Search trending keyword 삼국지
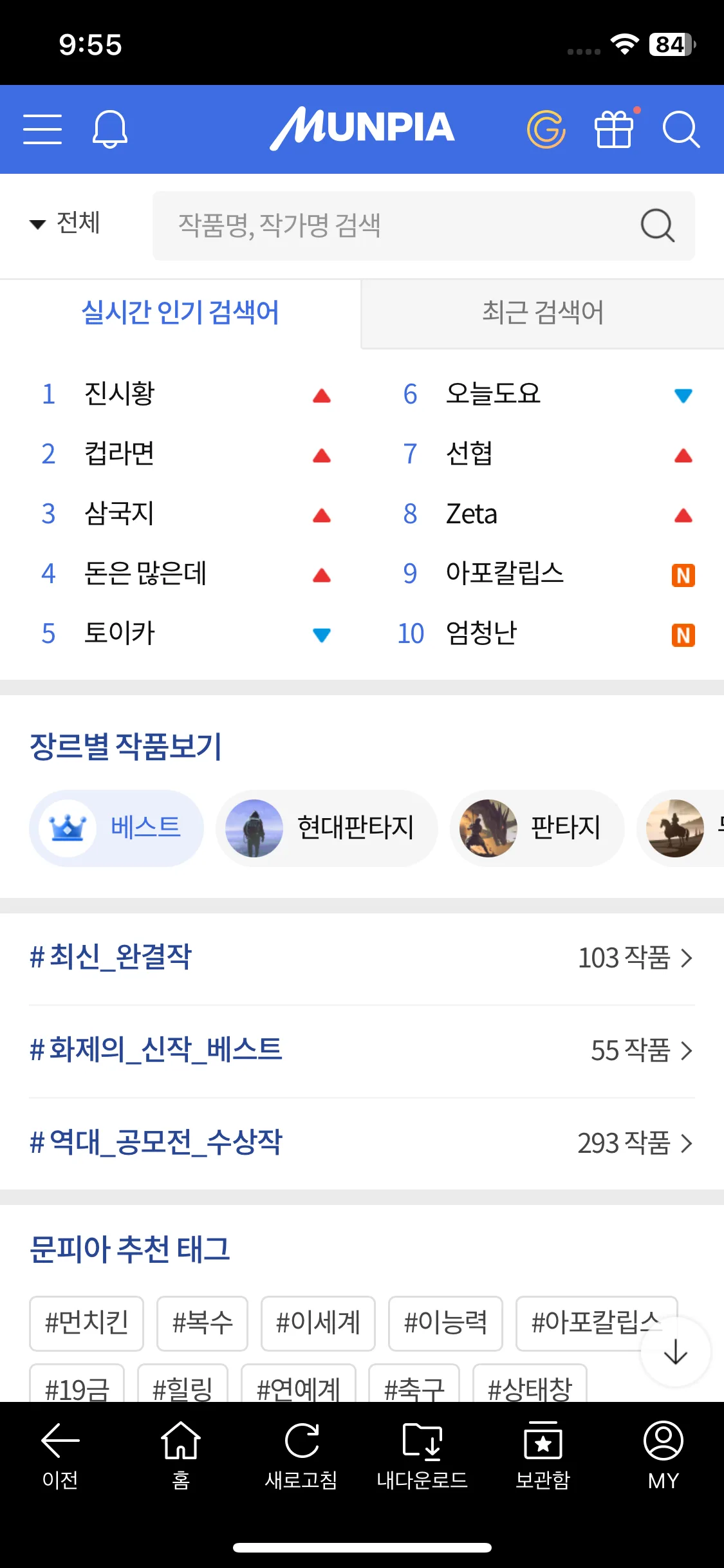The image size is (724, 1568). tap(120, 514)
